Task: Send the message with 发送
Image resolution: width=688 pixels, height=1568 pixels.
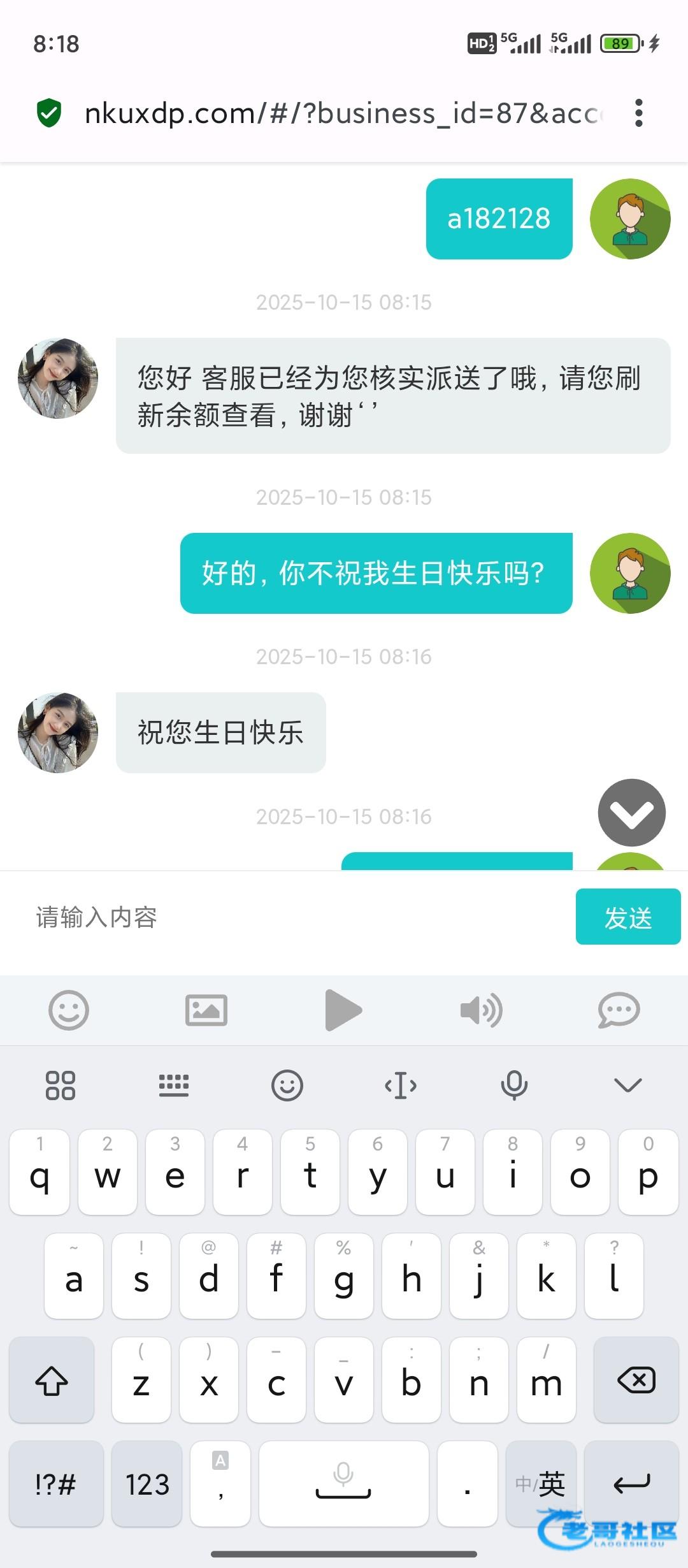Action: coord(627,917)
